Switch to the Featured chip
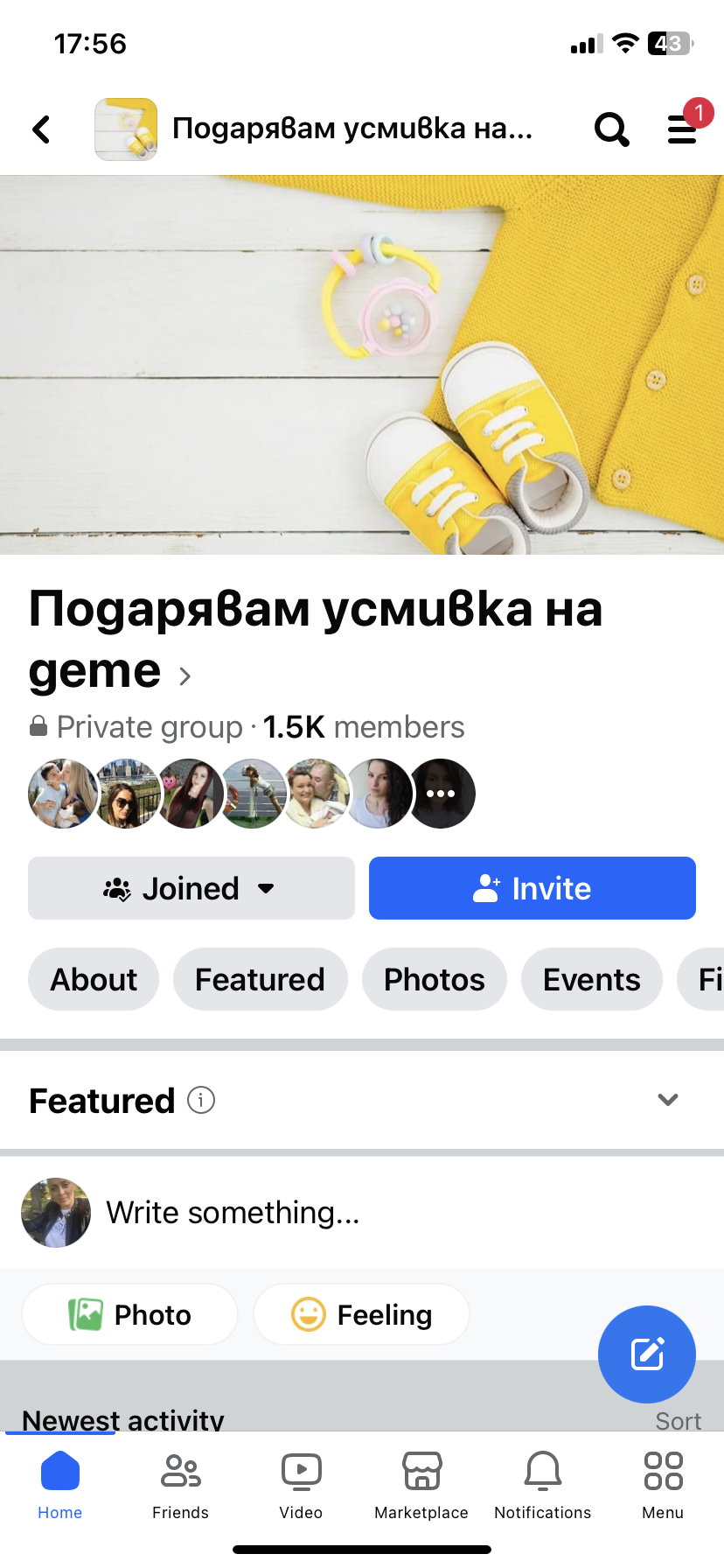724x1568 pixels. [260, 979]
